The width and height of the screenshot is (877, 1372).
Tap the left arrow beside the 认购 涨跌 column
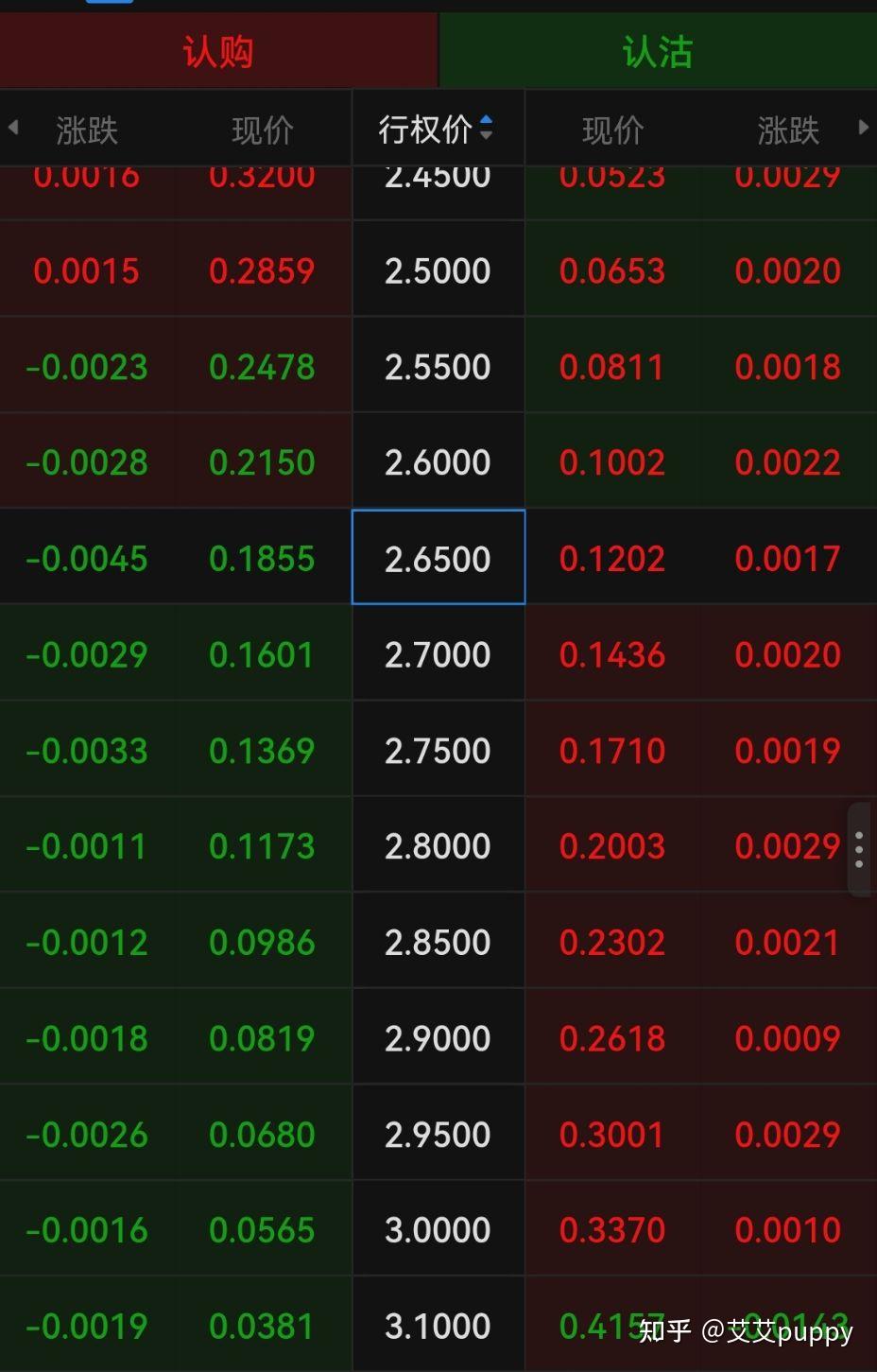[x=13, y=128]
